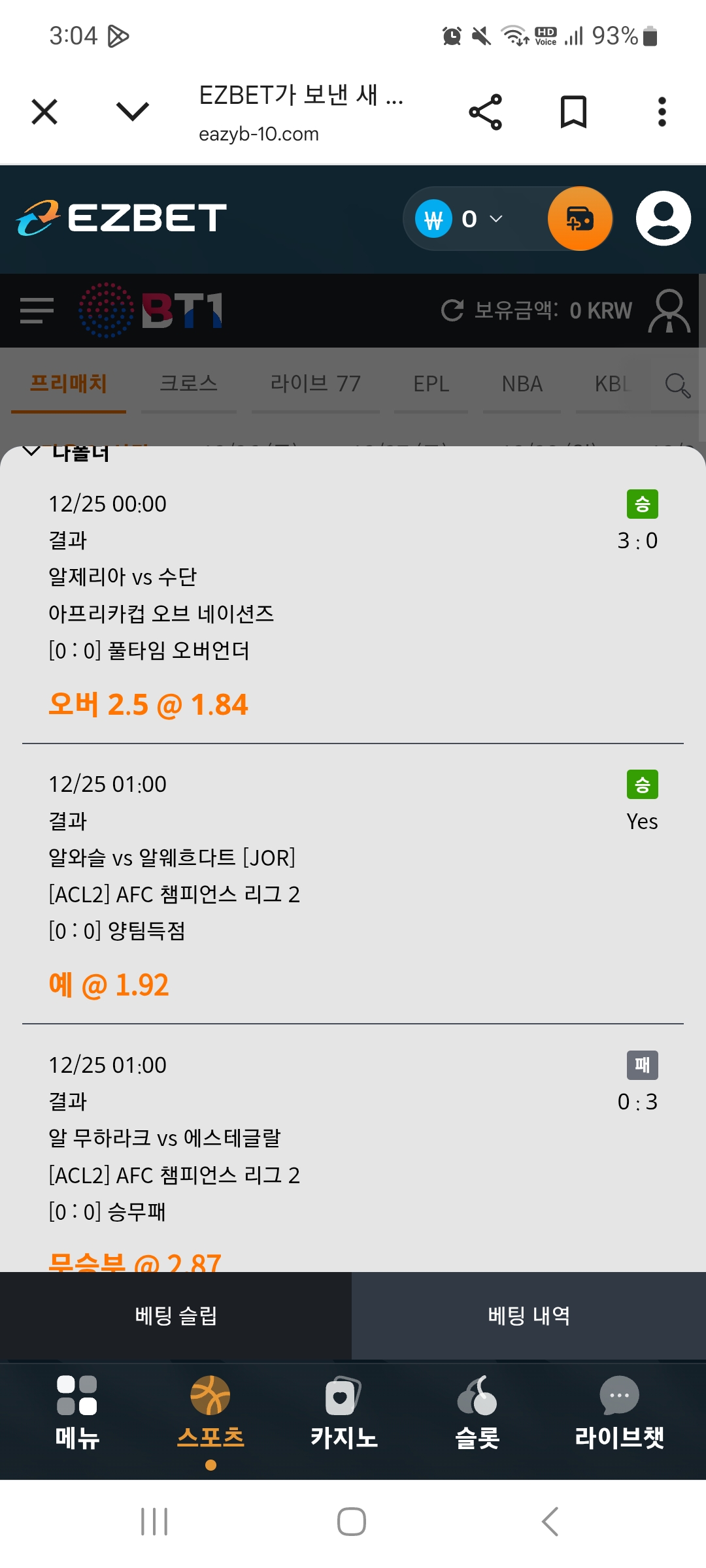Go back with the system back button

click(x=550, y=1522)
